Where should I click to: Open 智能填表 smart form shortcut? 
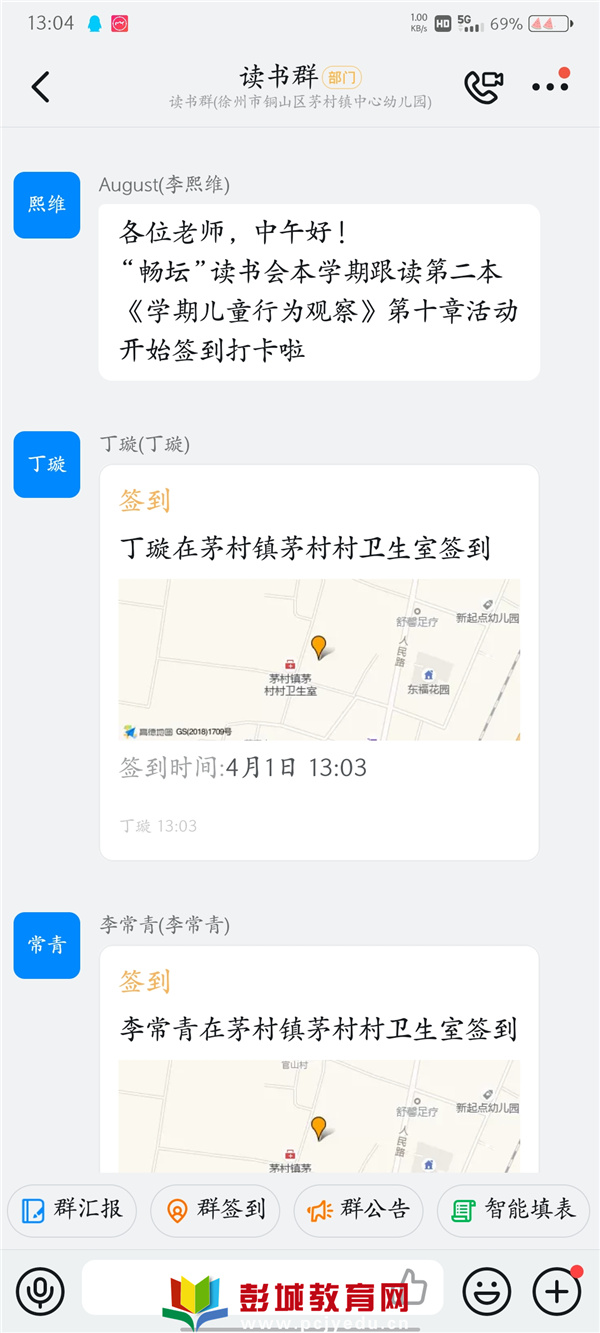tap(514, 1210)
